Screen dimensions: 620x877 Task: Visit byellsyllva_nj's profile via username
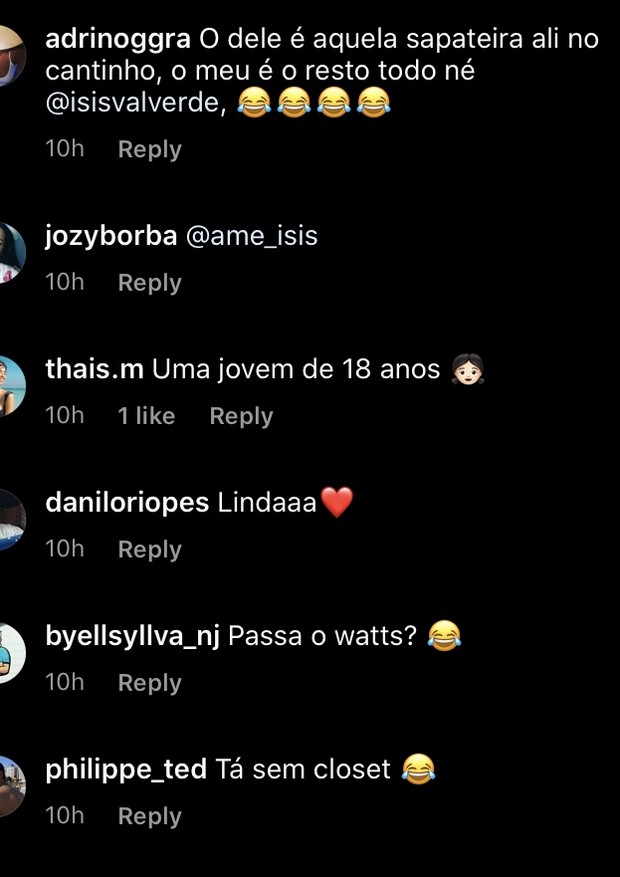(133, 636)
